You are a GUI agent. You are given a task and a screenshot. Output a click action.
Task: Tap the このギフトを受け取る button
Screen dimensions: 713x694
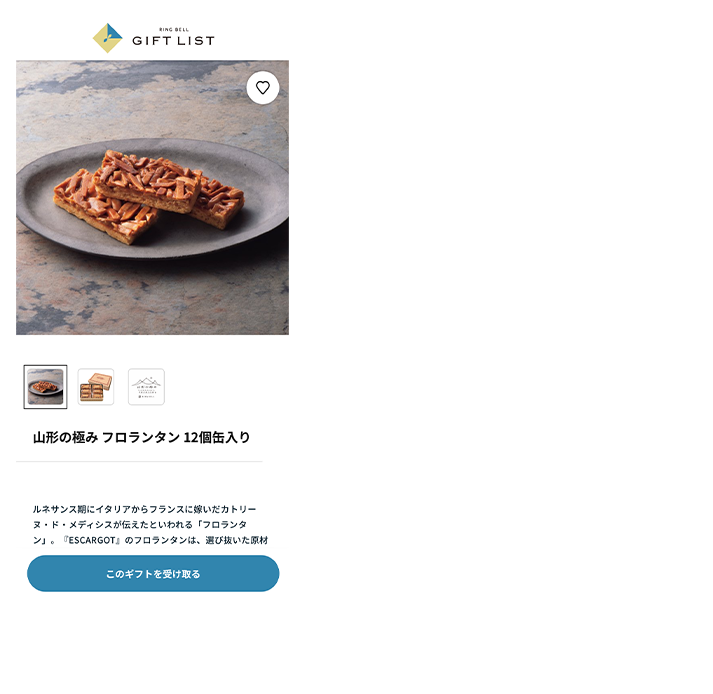153,574
